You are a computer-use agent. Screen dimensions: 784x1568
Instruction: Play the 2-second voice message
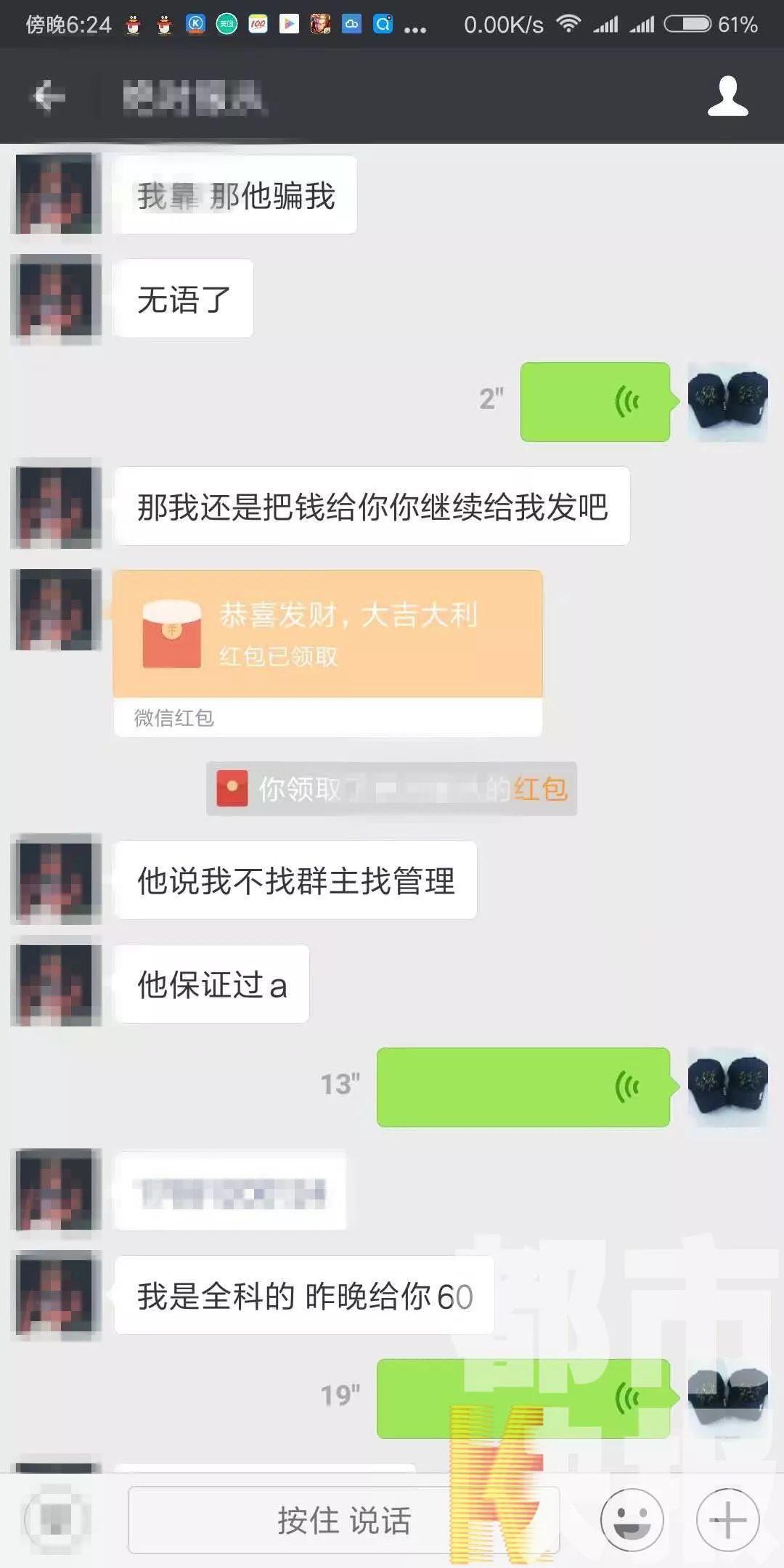click(595, 401)
